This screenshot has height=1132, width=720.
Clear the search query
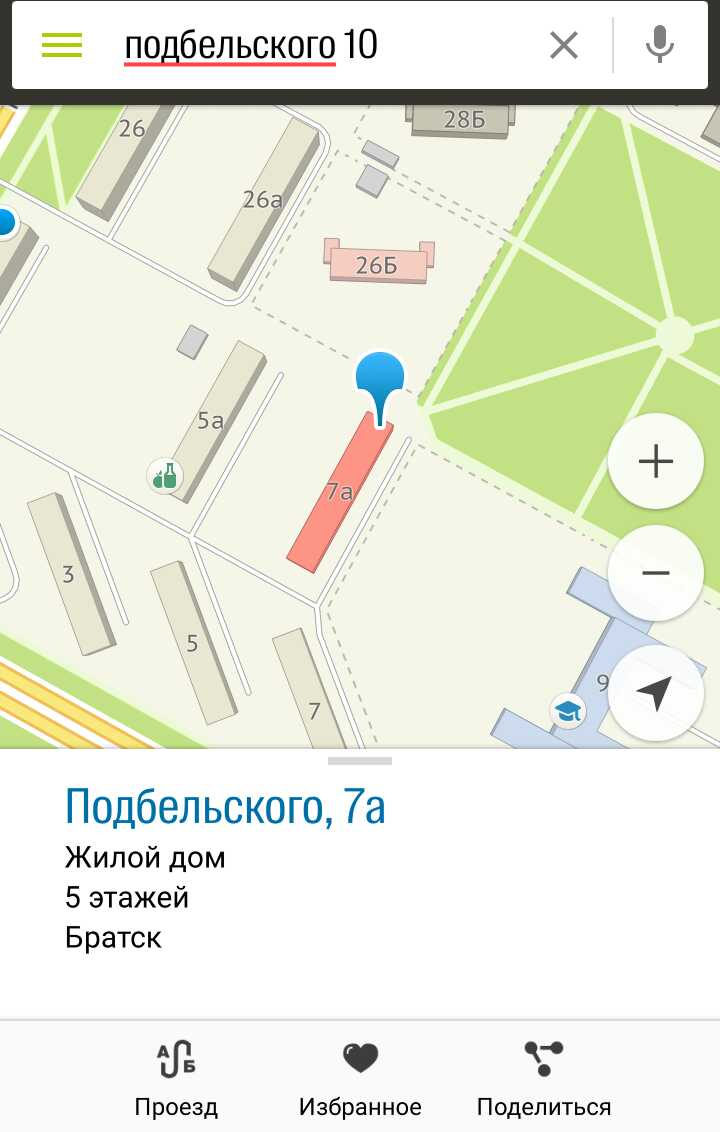tap(564, 45)
